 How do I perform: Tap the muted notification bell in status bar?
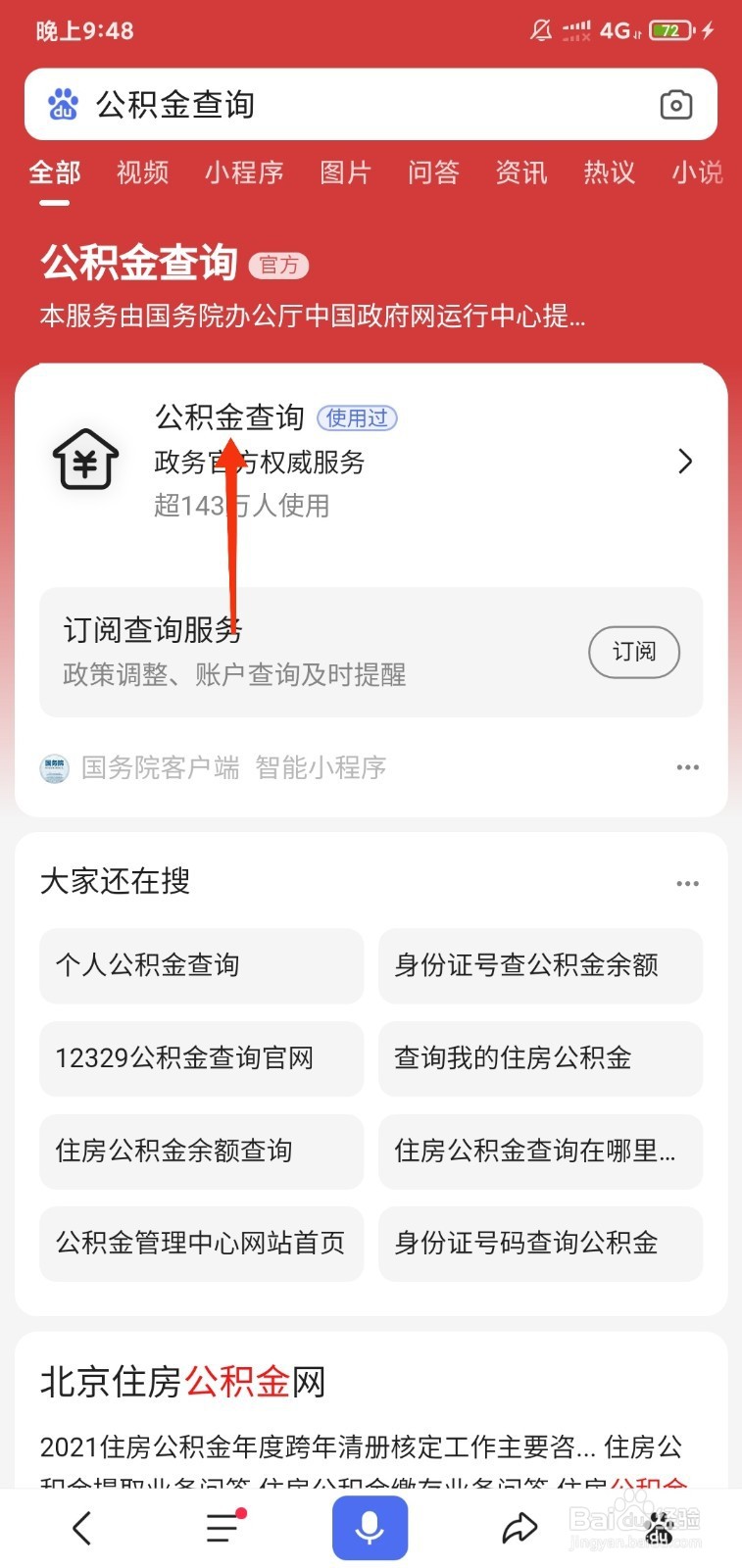[x=540, y=30]
